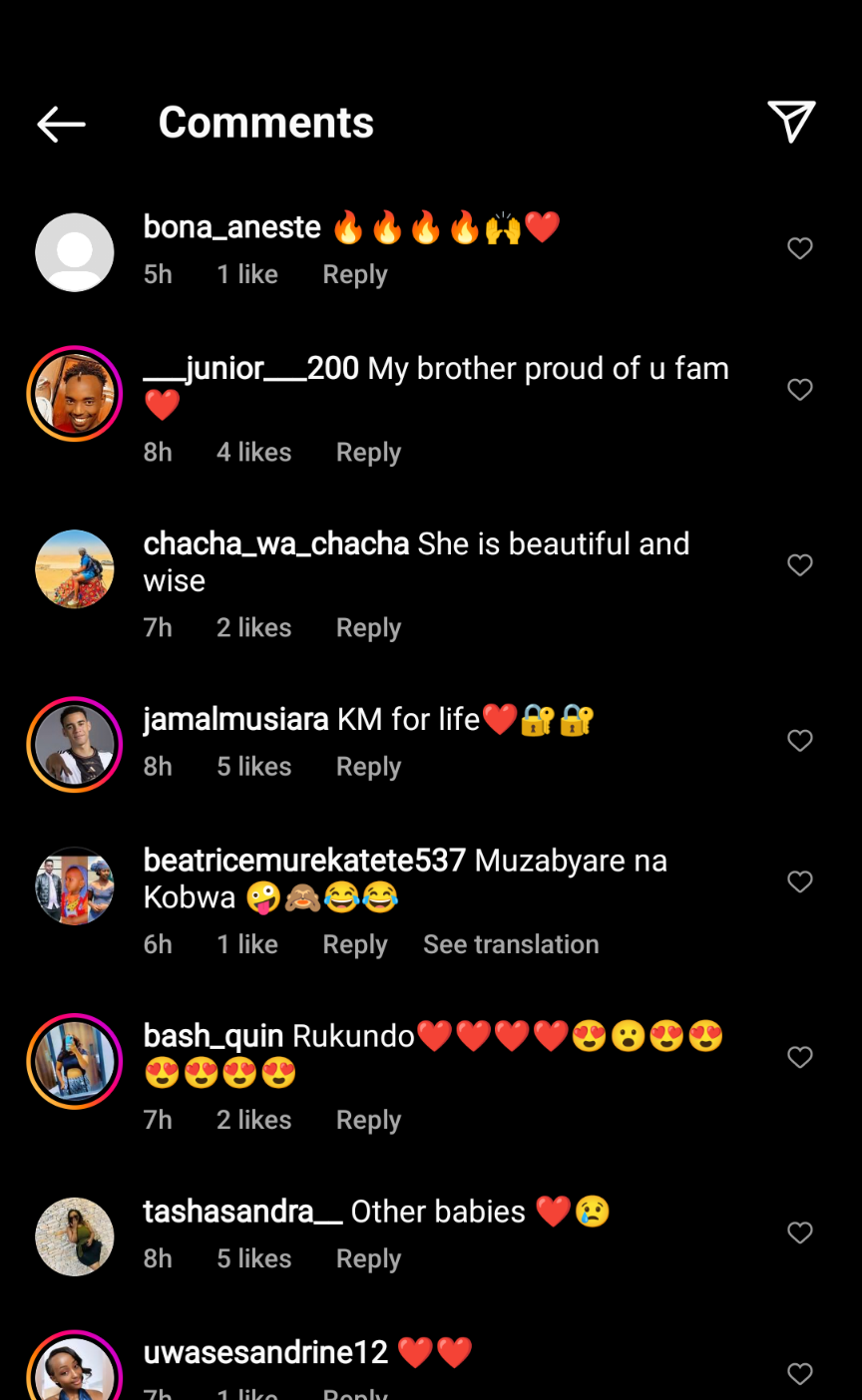Reply to chacha_wa_chacha's comment
862x1400 pixels.
[368, 627]
